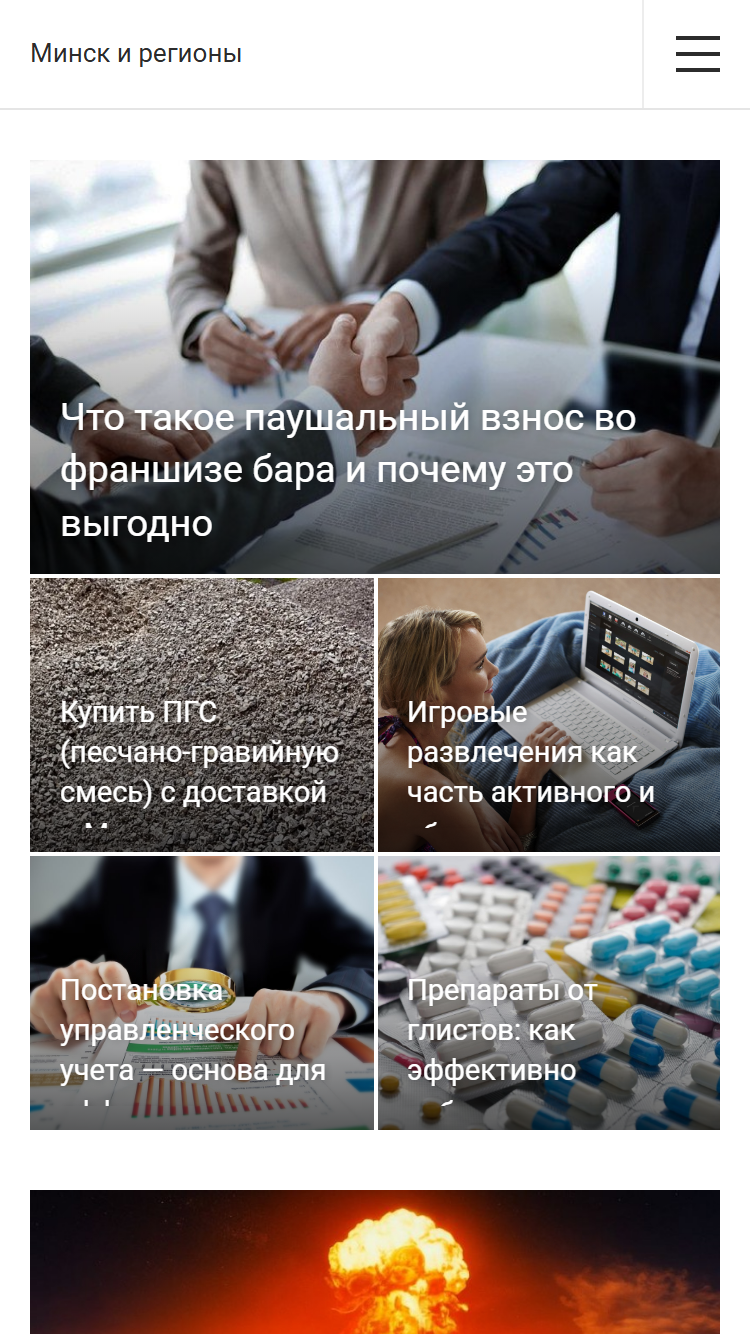Open the hamburger menu
Viewport: 750px width, 1334px height.
tap(697, 54)
